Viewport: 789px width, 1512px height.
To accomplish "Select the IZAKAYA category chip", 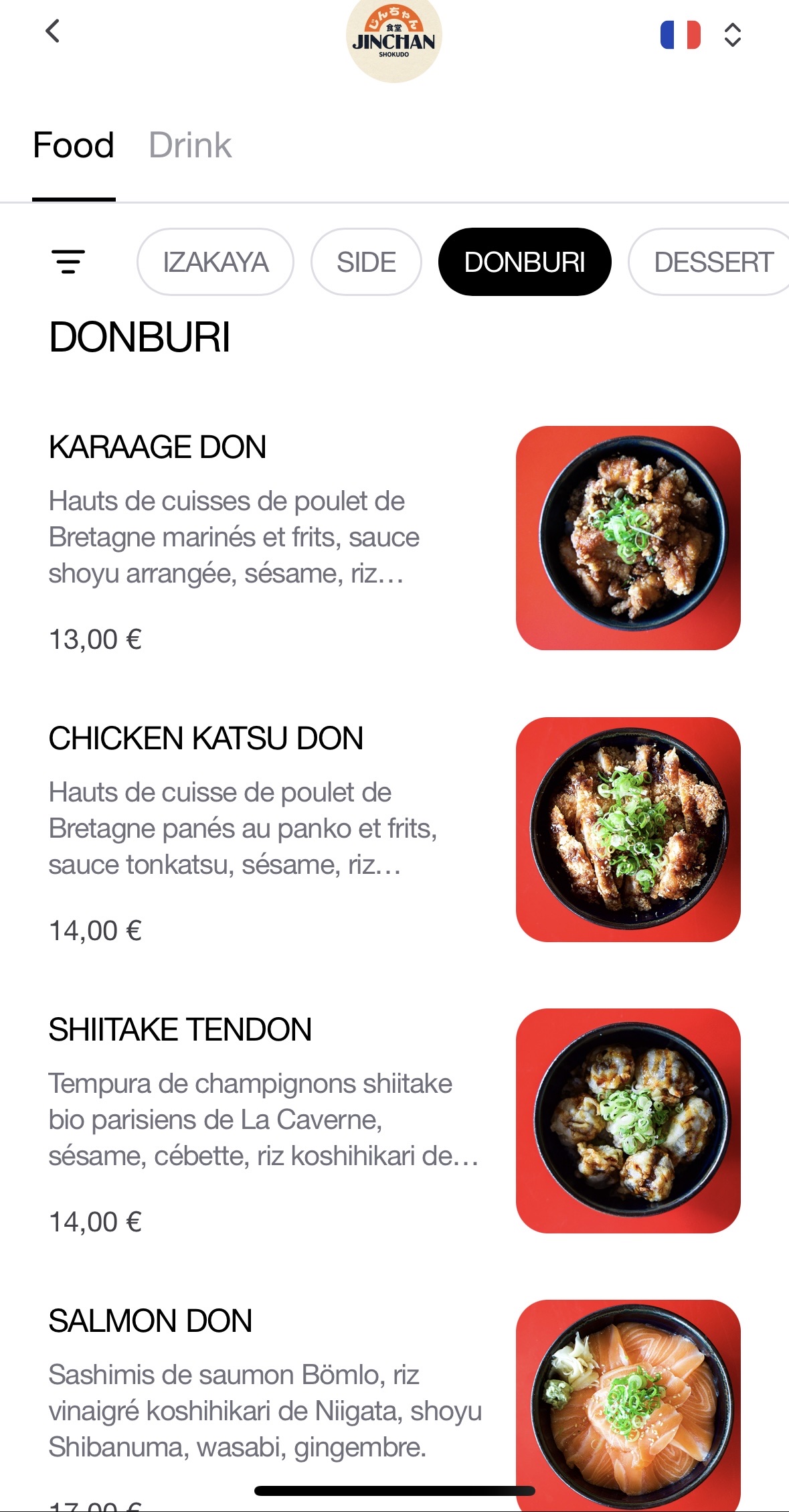I will pos(215,262).
